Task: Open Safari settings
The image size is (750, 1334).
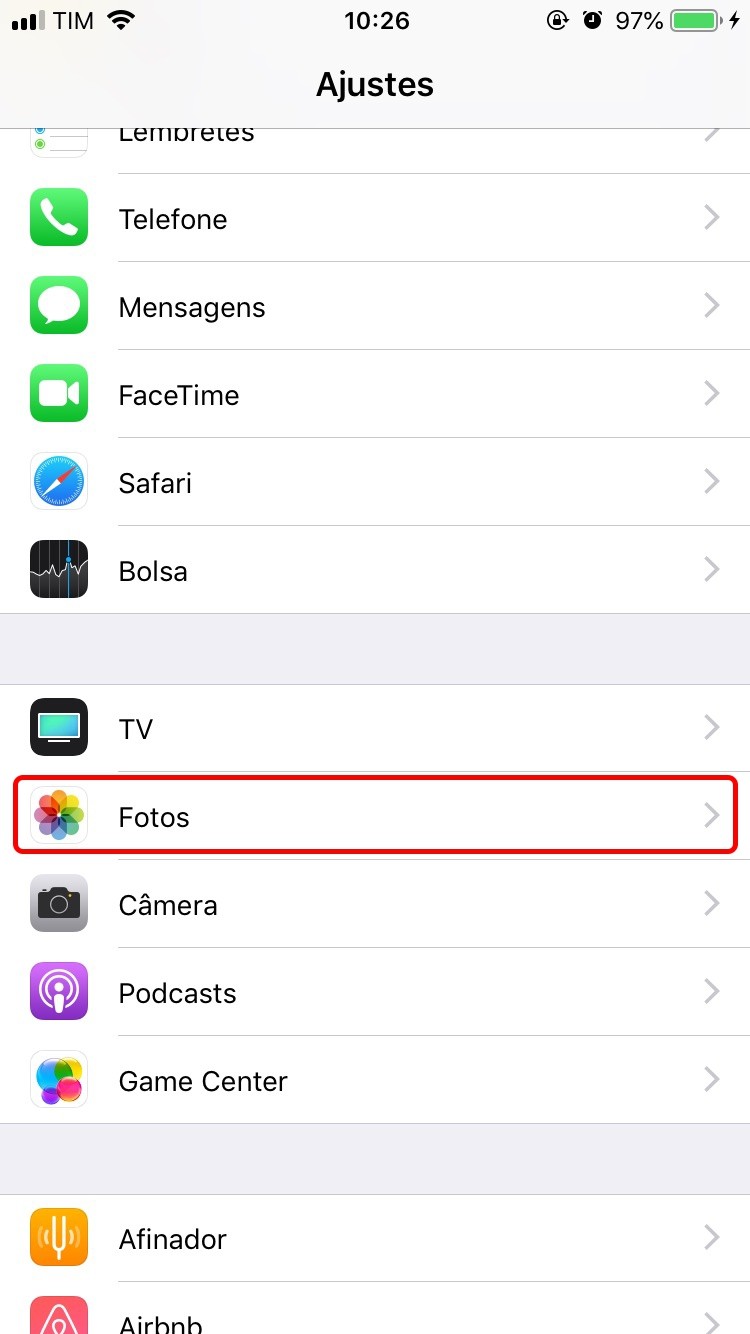Action: (x=375, y=483)
